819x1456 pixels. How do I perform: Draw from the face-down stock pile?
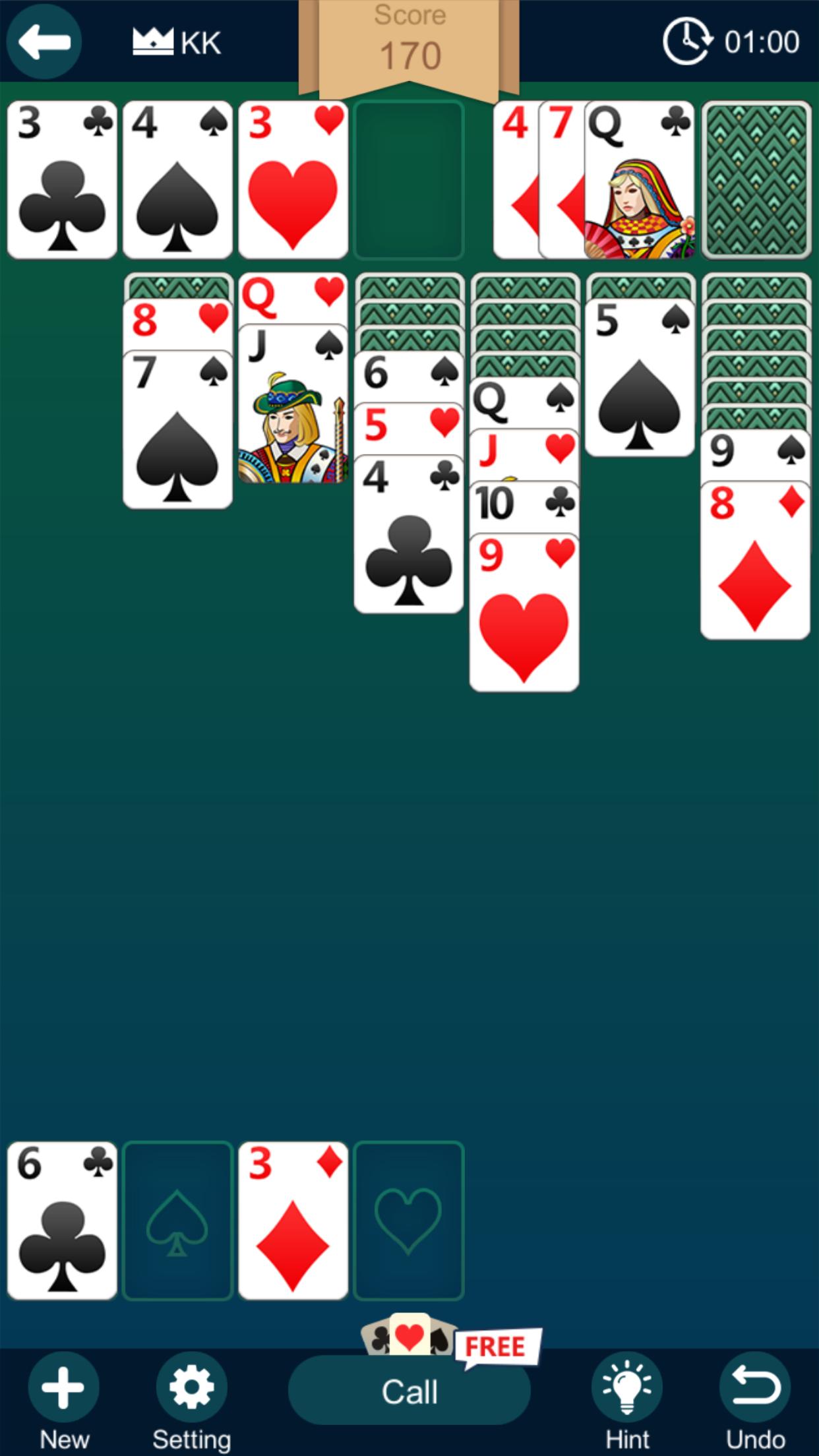[x=756, y=179]
